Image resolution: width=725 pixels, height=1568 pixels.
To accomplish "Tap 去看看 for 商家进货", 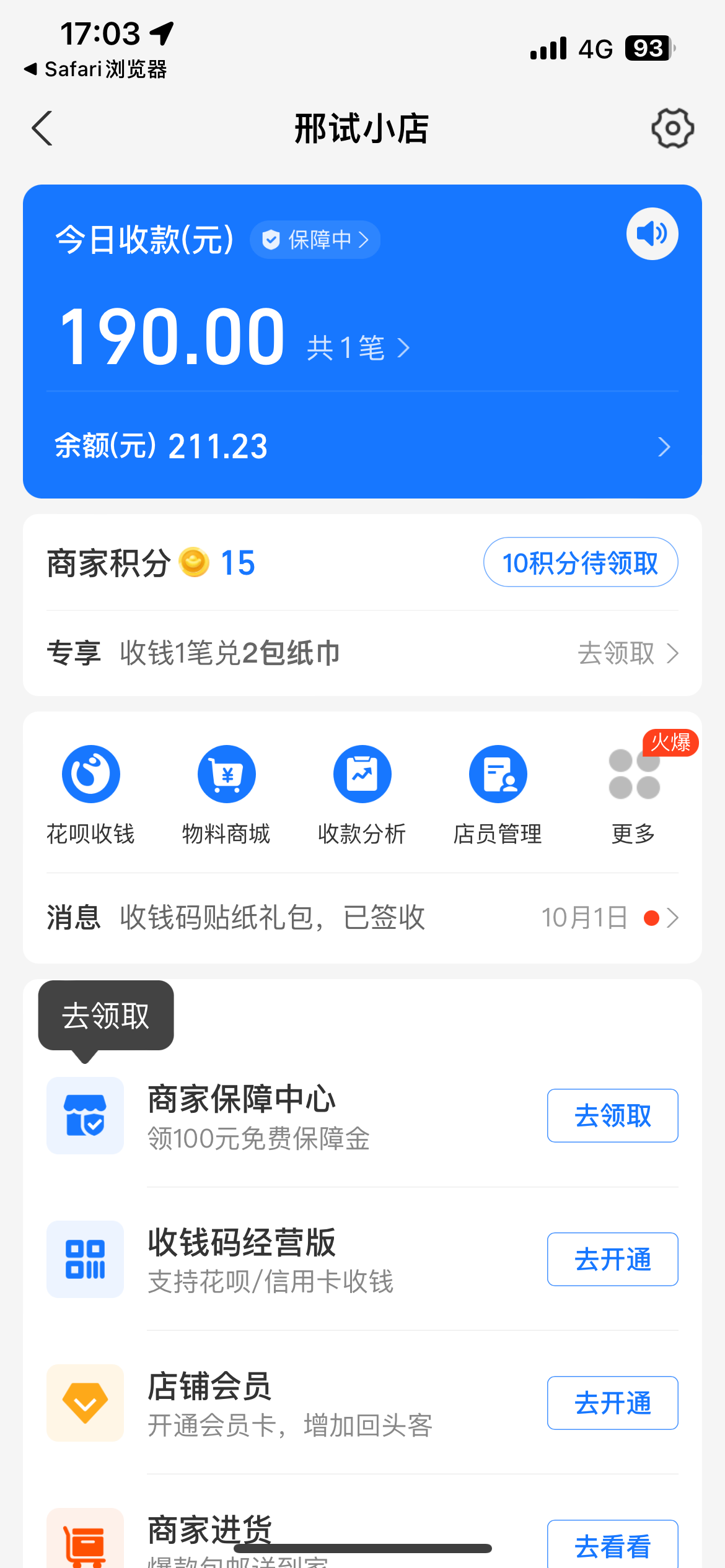I will (x=612, y=1544).
